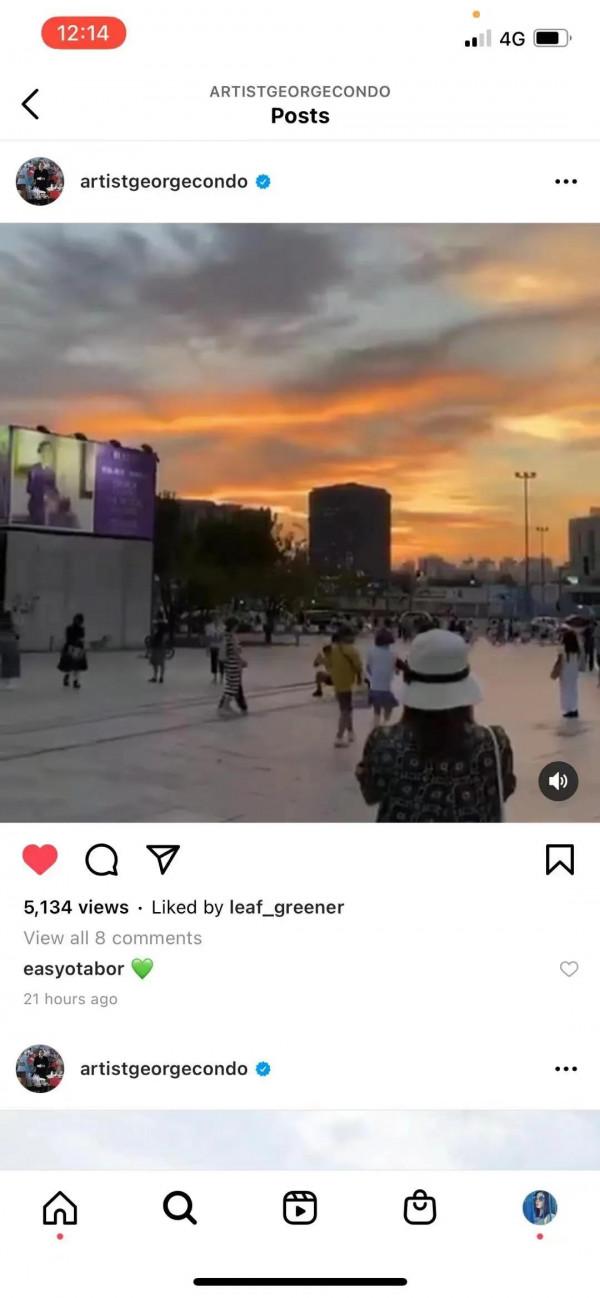This screenshot has width=600, height=1298.
Task: Bookmark the sunset video post
Action: 560,860
